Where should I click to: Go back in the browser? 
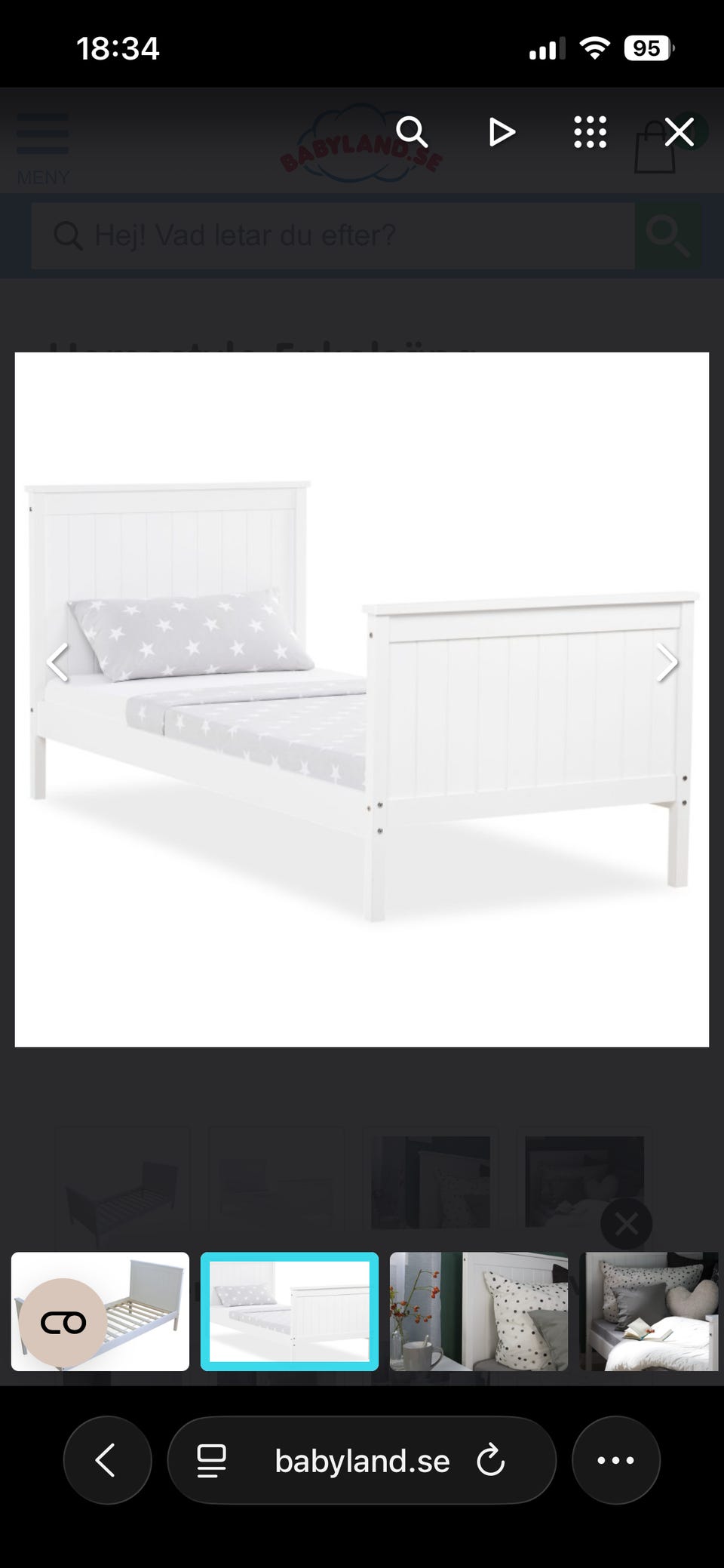[107, 1460]
